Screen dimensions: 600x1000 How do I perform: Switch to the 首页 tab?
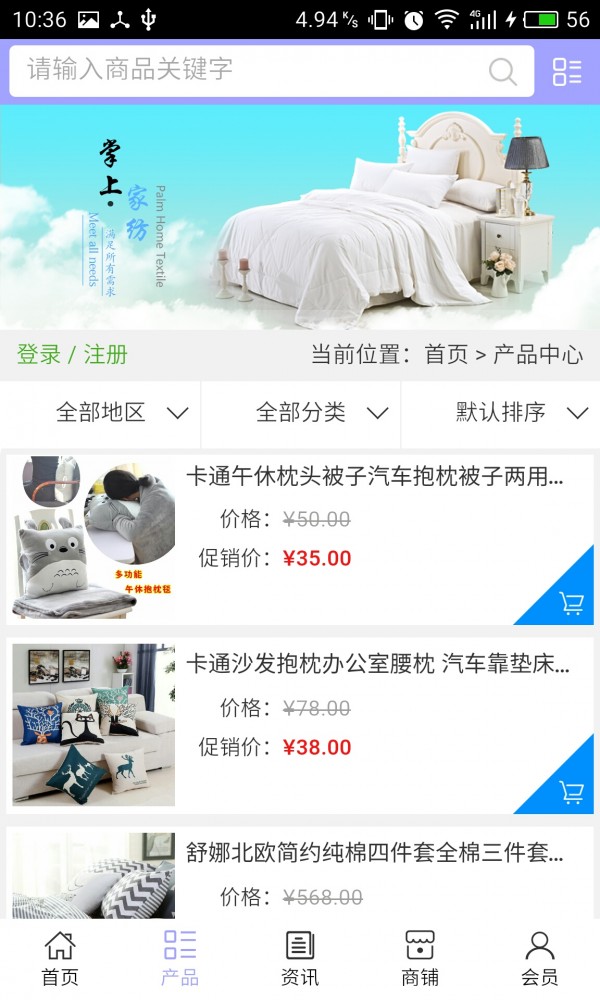click(60, 959)
